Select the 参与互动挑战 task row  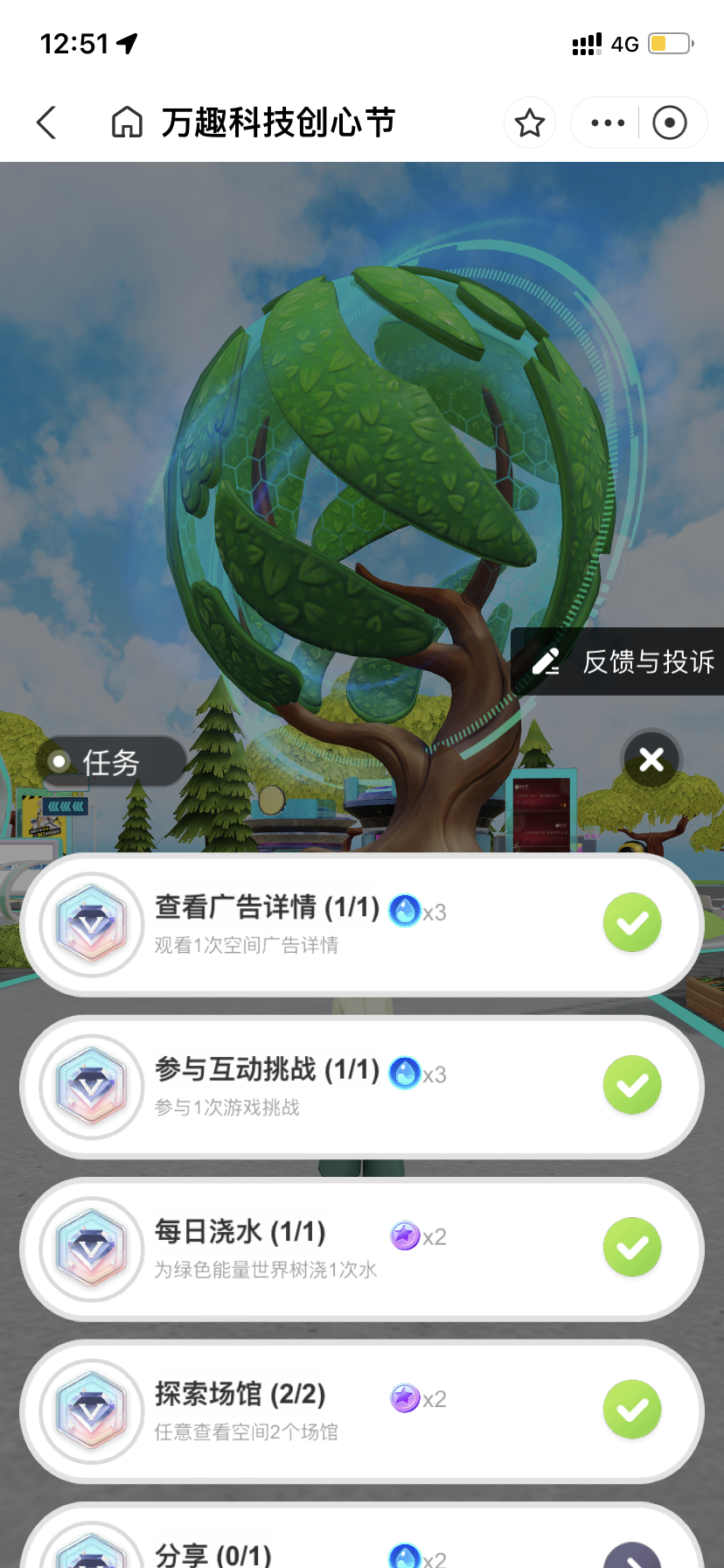click(x=361, y=1086)
